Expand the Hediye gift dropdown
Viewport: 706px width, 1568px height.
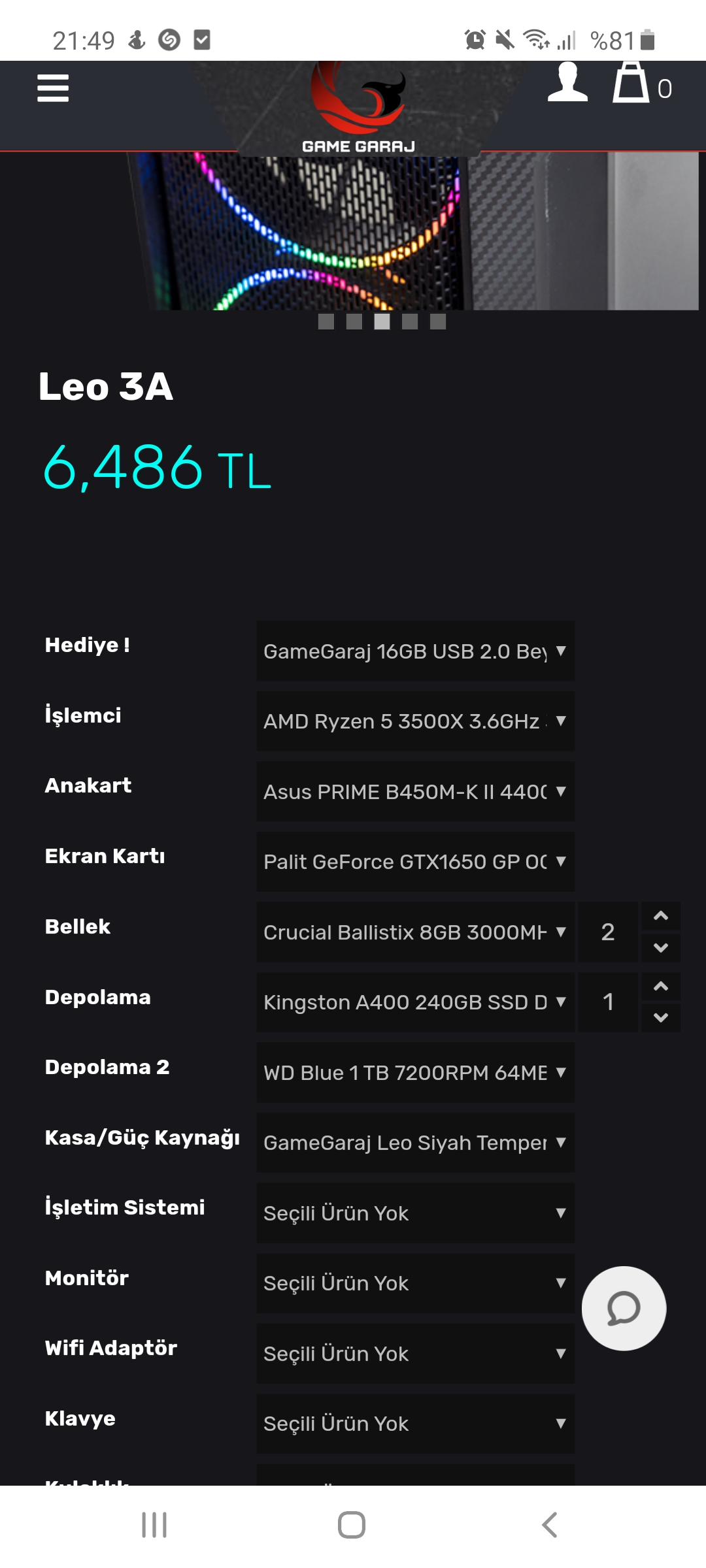(x=415, y=651)
